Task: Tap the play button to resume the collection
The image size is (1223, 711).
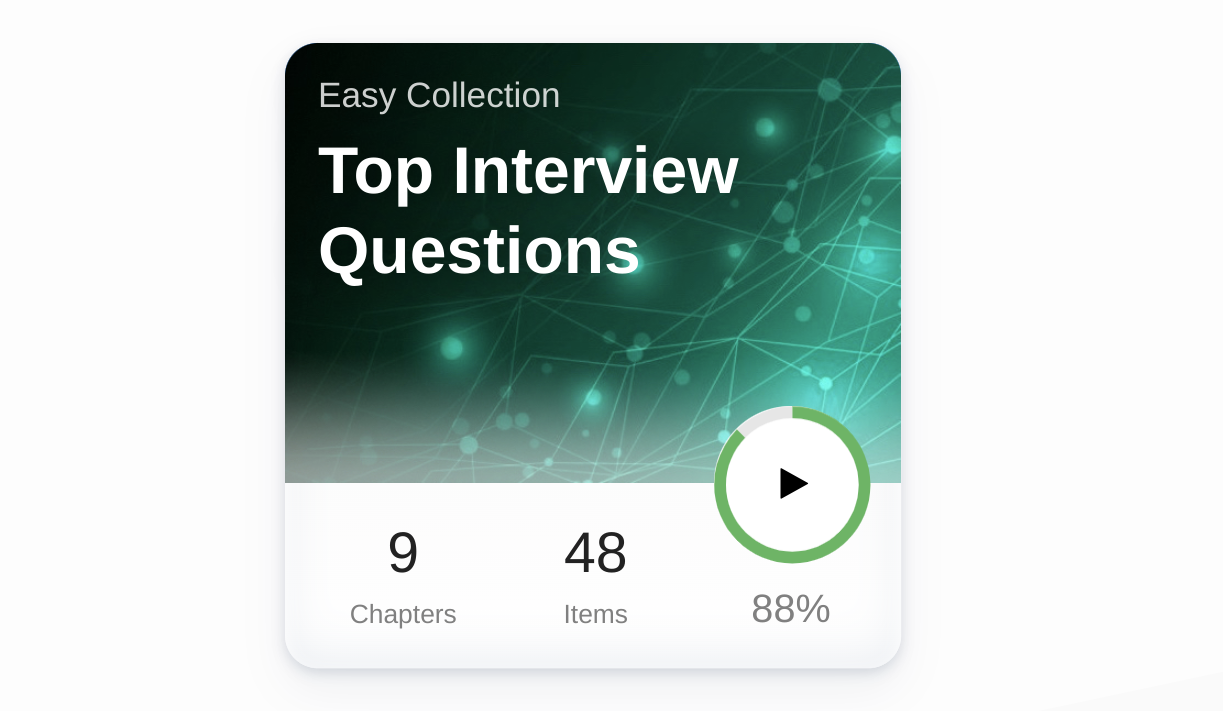Action: coord(792,484)
